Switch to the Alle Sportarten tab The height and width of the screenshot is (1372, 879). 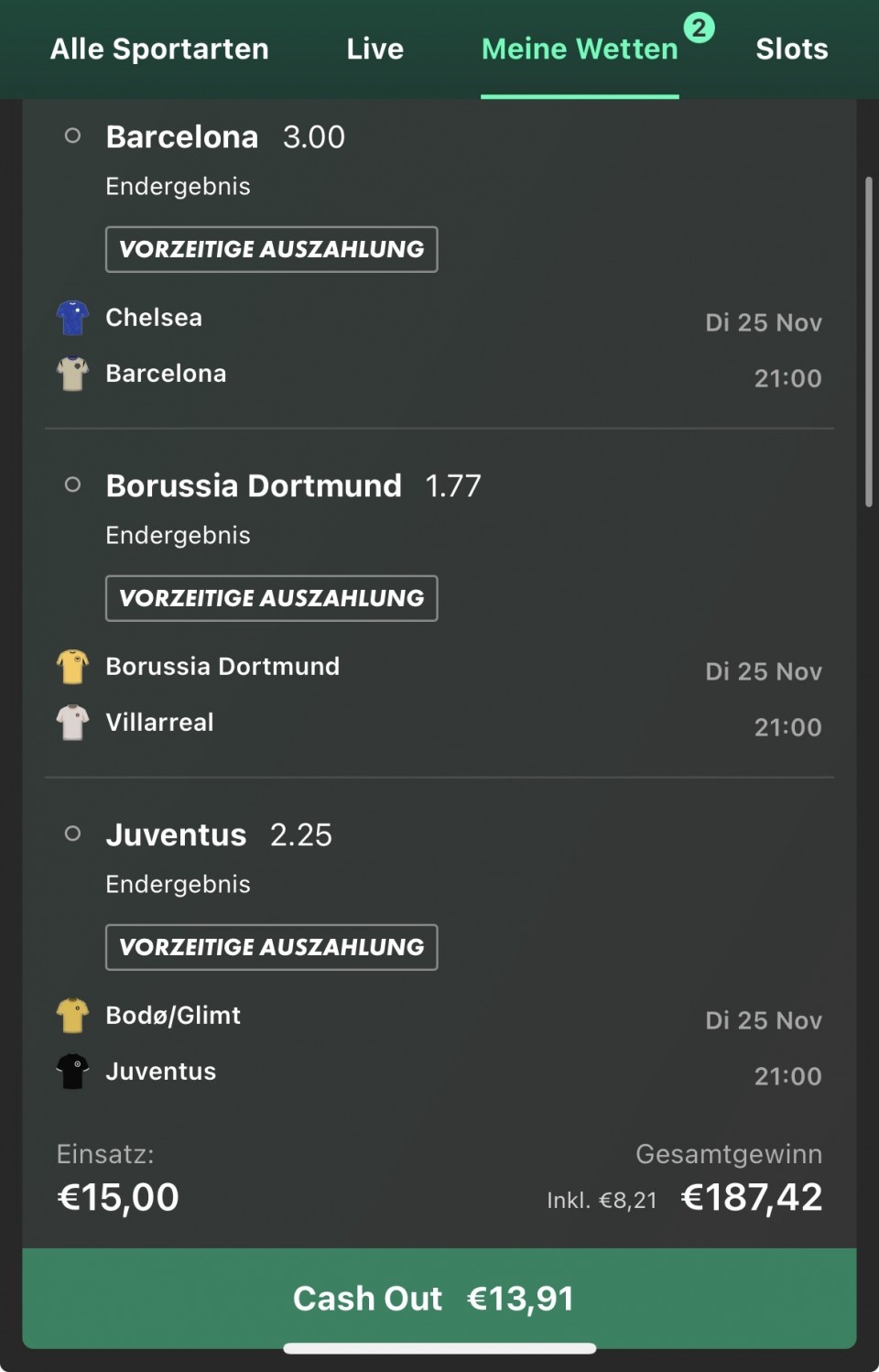tap(159, 49)
